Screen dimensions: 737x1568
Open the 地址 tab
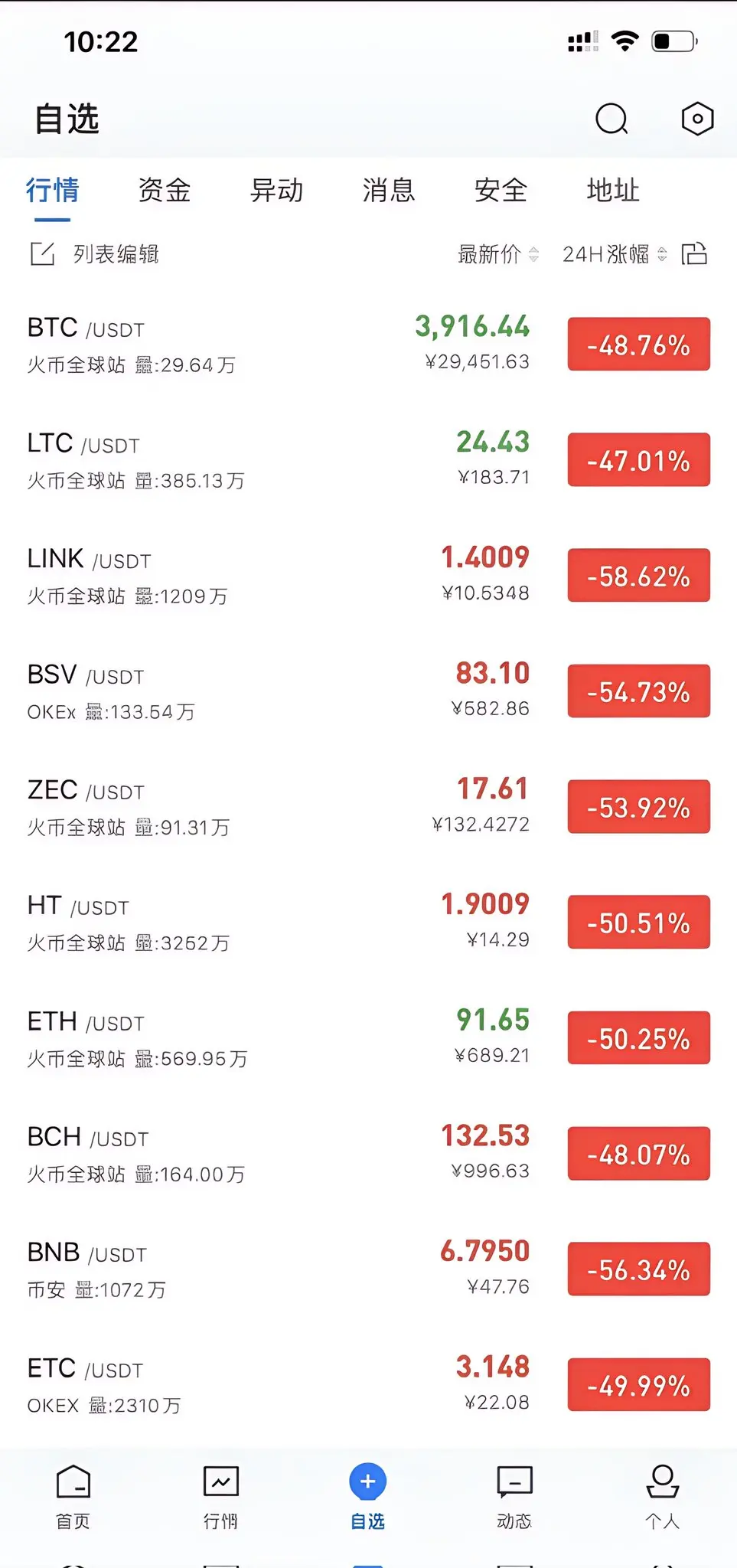[x=613, y=191]
